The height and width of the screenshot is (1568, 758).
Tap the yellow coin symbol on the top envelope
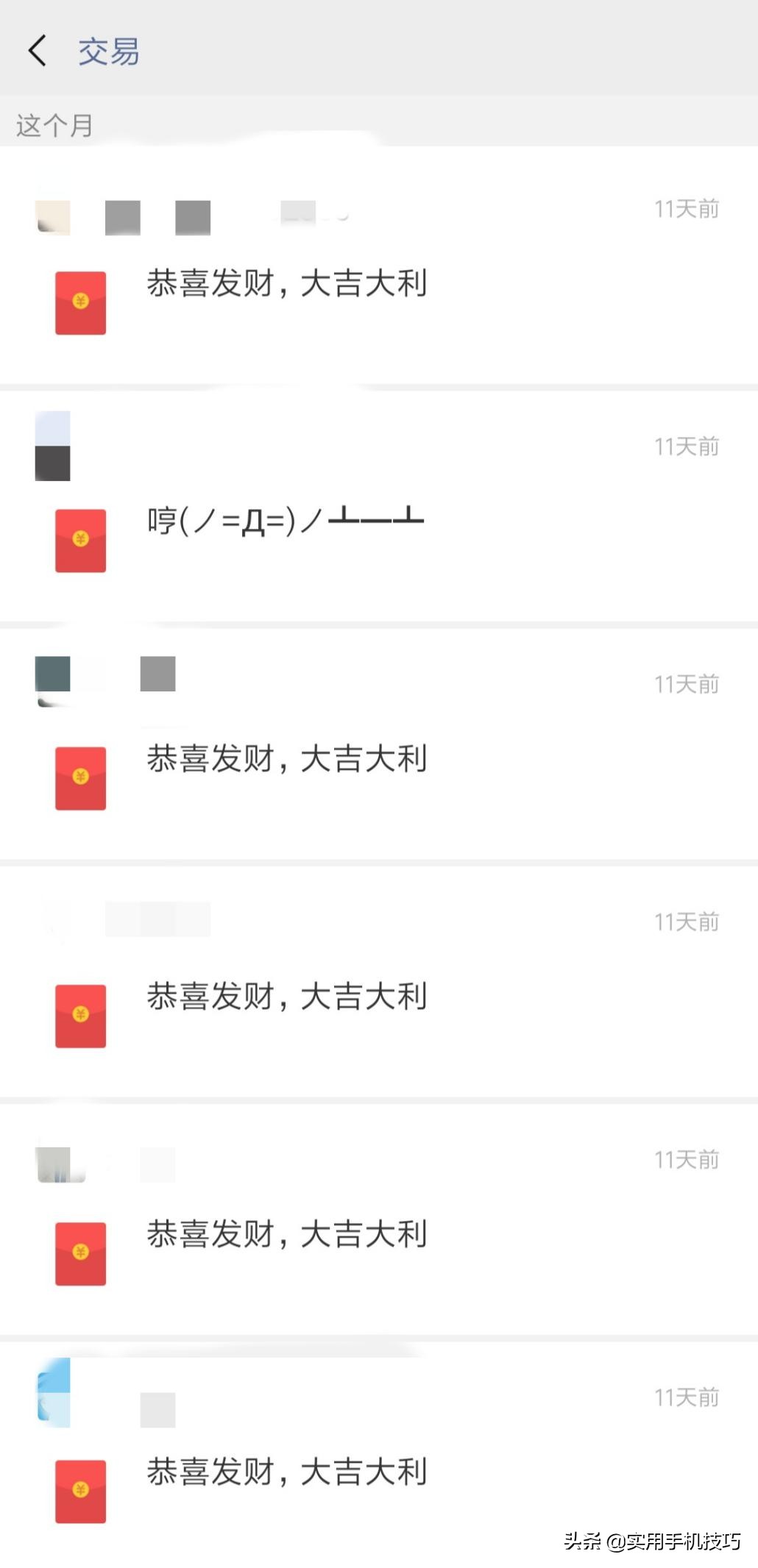tap(79, 299)
